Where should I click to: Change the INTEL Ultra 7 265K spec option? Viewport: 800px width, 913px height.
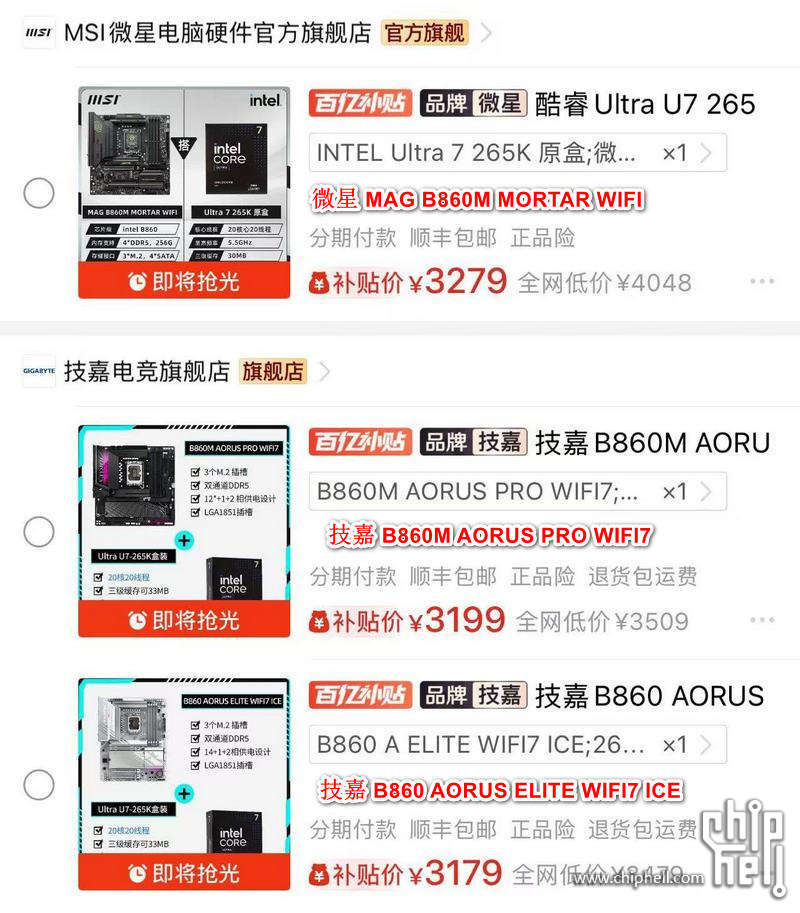click(516, 153)
